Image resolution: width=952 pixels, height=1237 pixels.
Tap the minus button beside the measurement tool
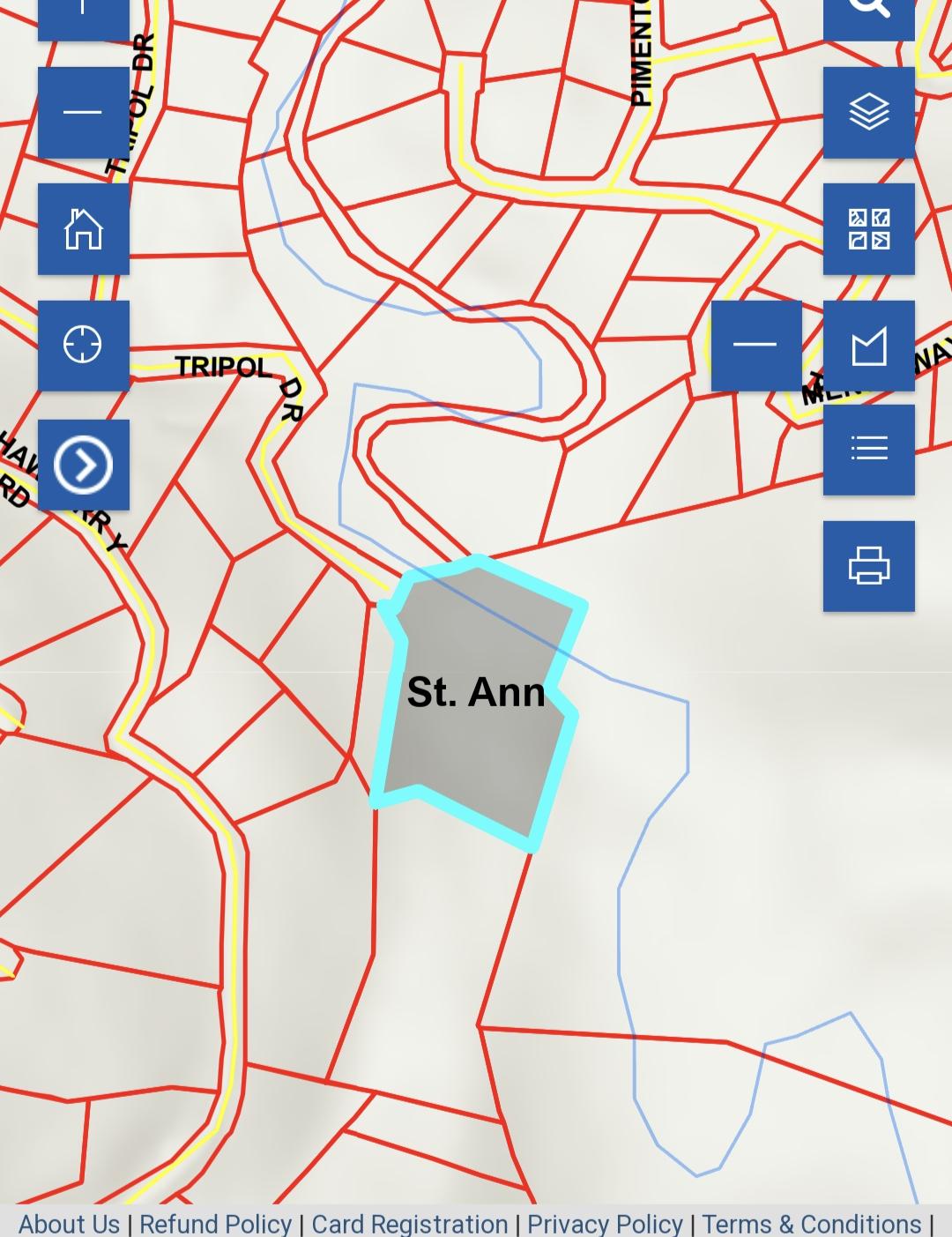pos(756,346)
